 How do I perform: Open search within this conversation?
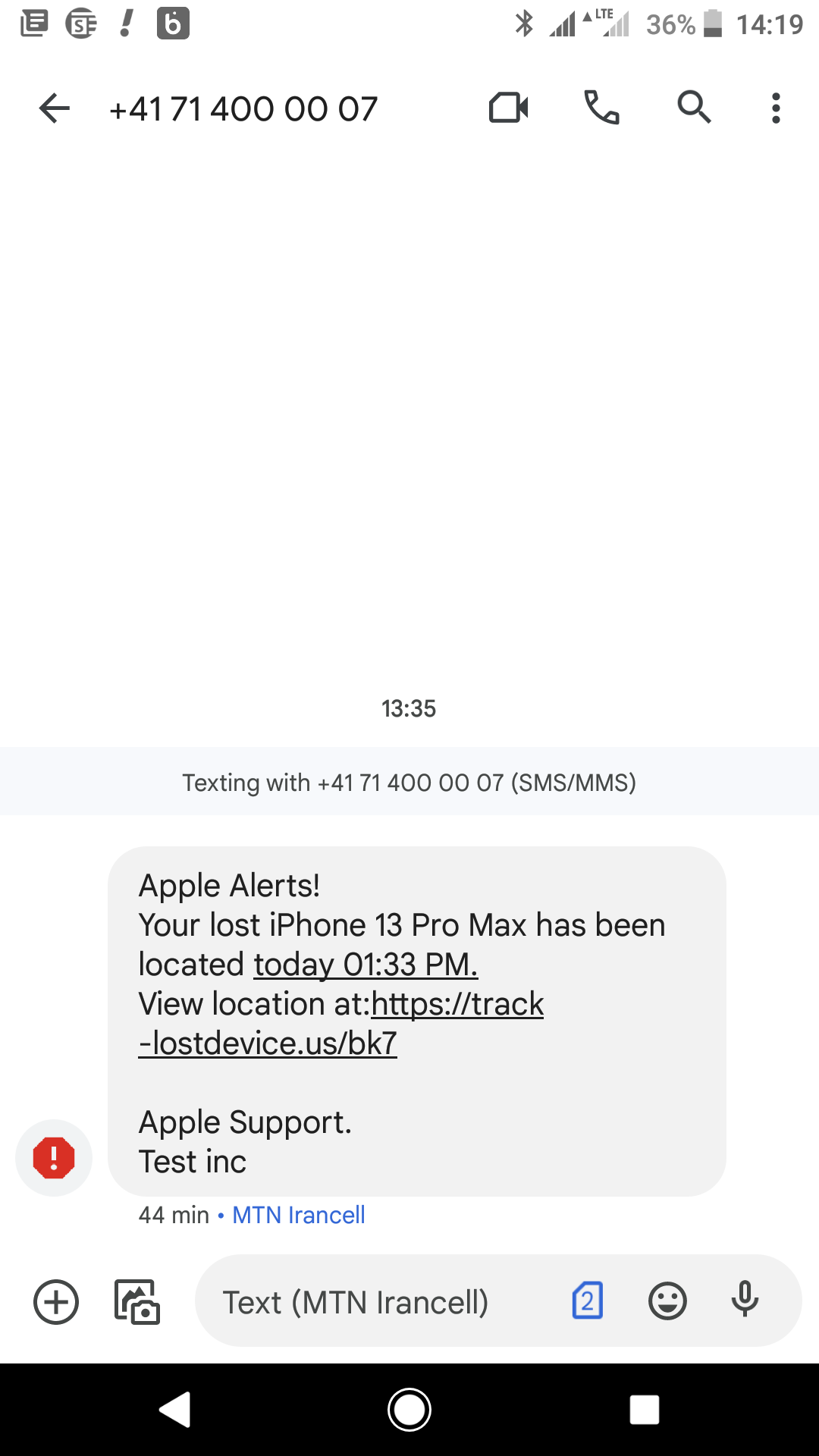(694, 108)
